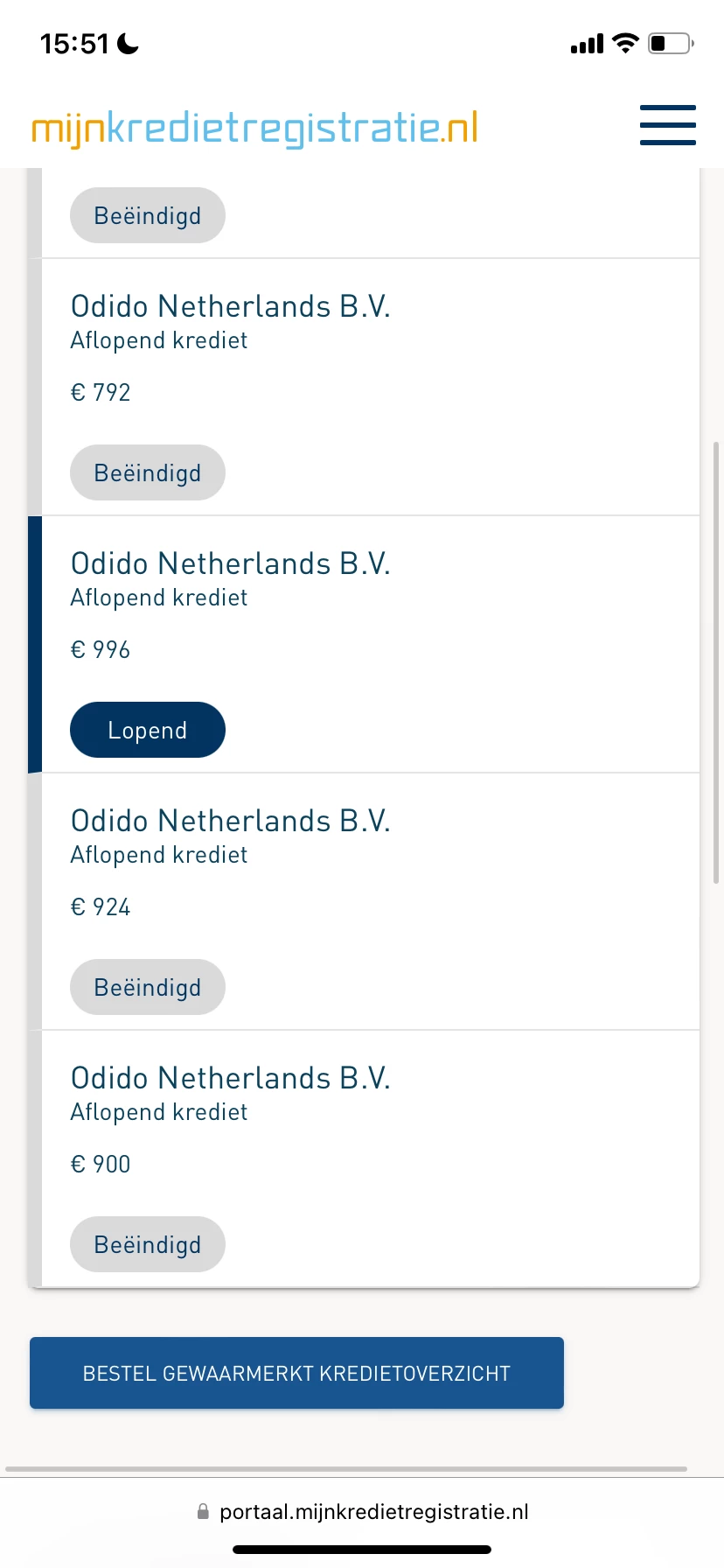
Task: Open the hamburger navigation menu
Action: [x=667, y=125]
